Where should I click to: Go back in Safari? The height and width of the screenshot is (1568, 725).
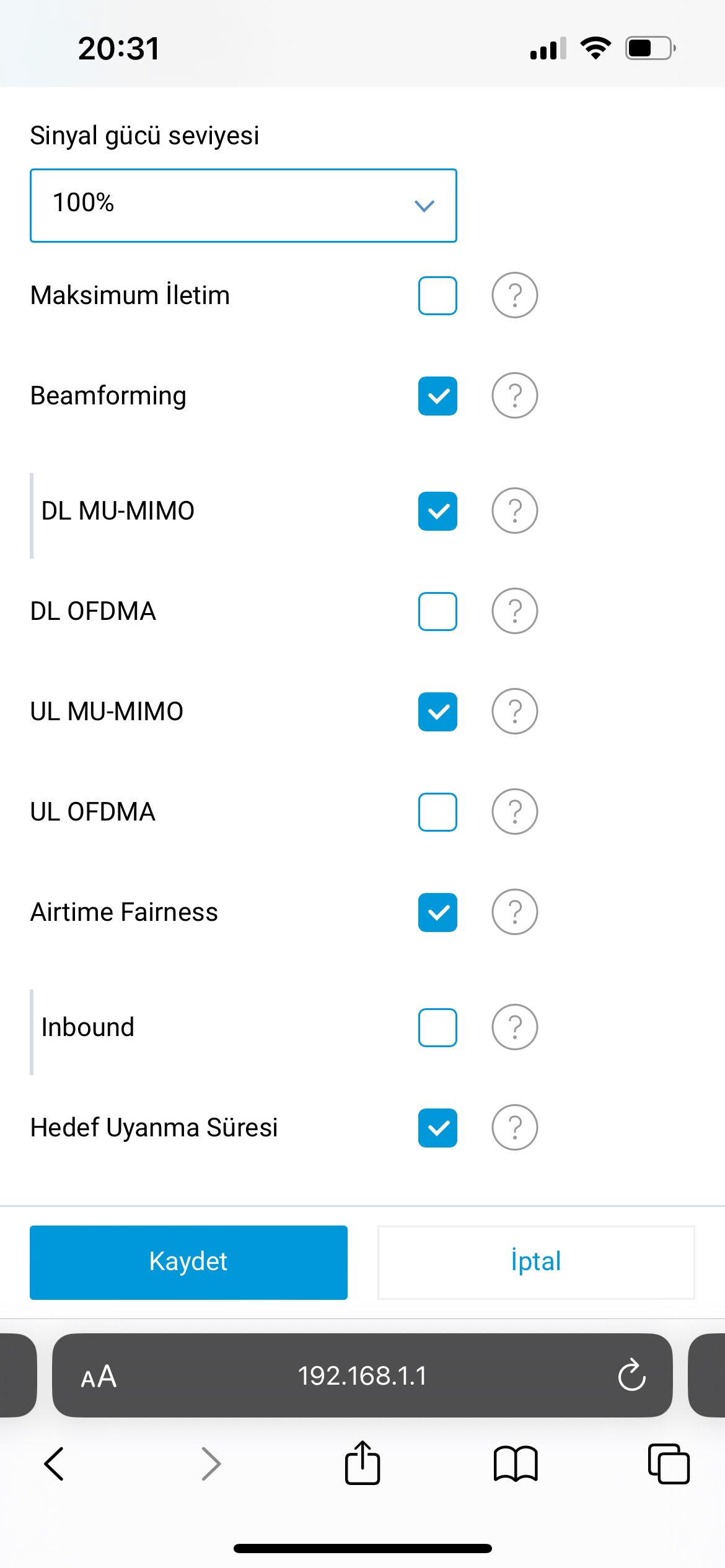(54, 1463)
